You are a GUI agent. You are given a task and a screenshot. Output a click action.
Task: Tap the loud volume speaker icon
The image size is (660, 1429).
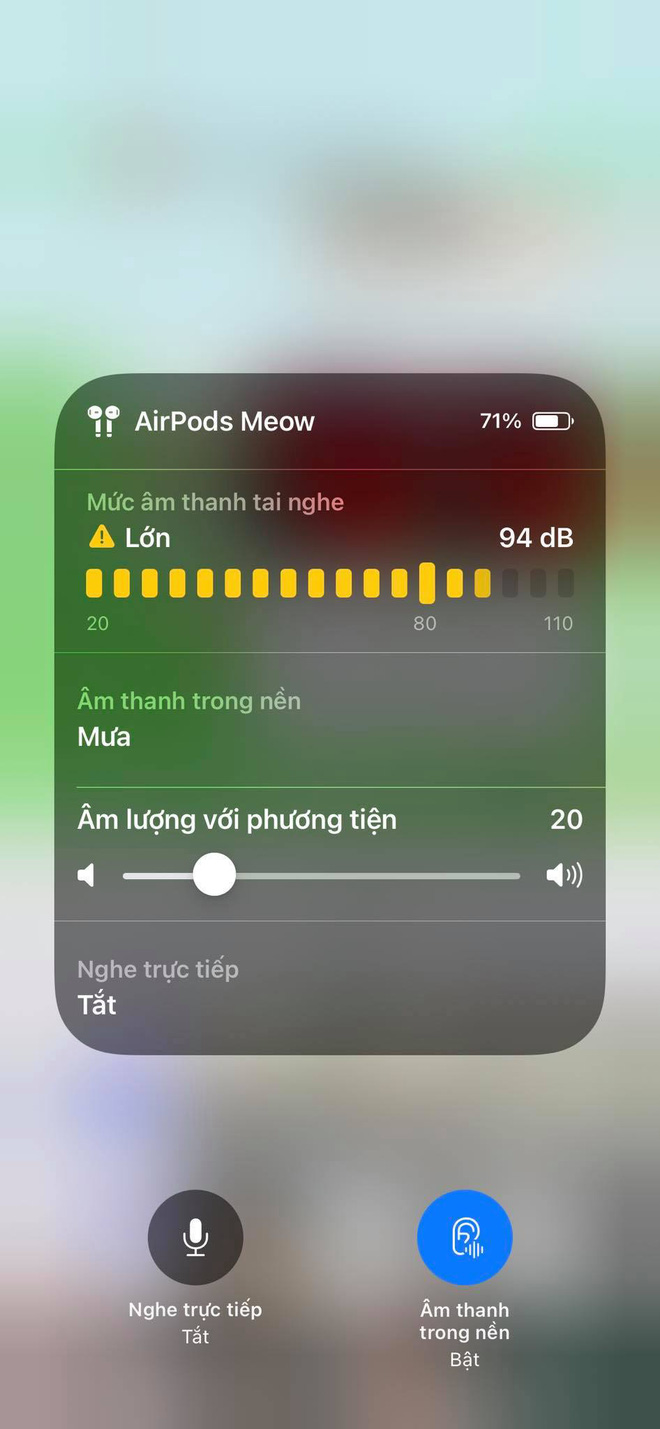[564, 876]
